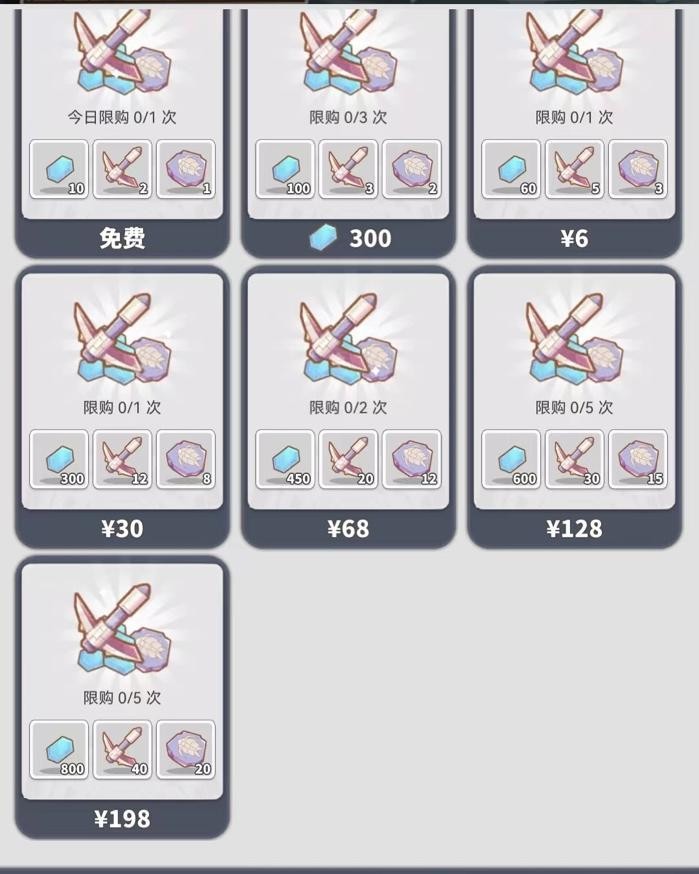The width and height of the screenshot is (699, 874).
Task: Buy the pack costing 300 gems
Action: click(349, 238)
